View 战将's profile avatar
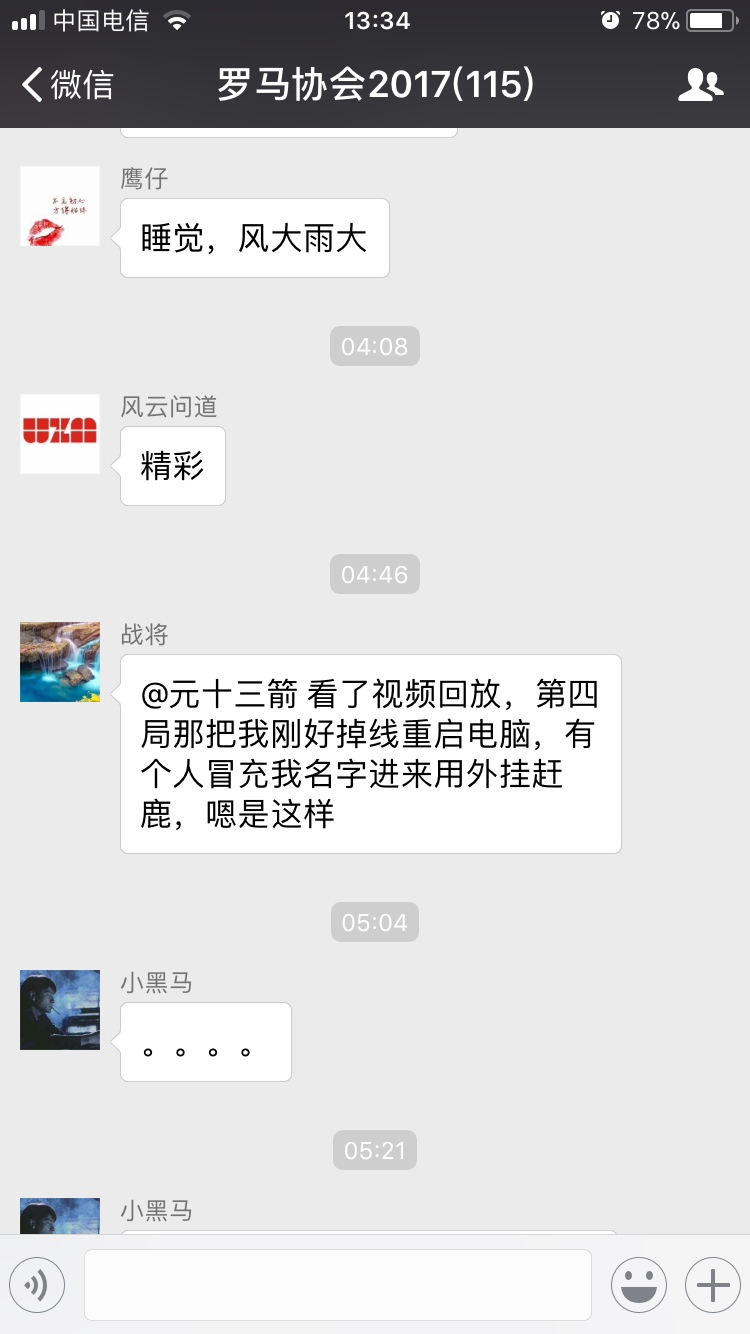The image size is (750, 1334). click(x=60, y=662)
